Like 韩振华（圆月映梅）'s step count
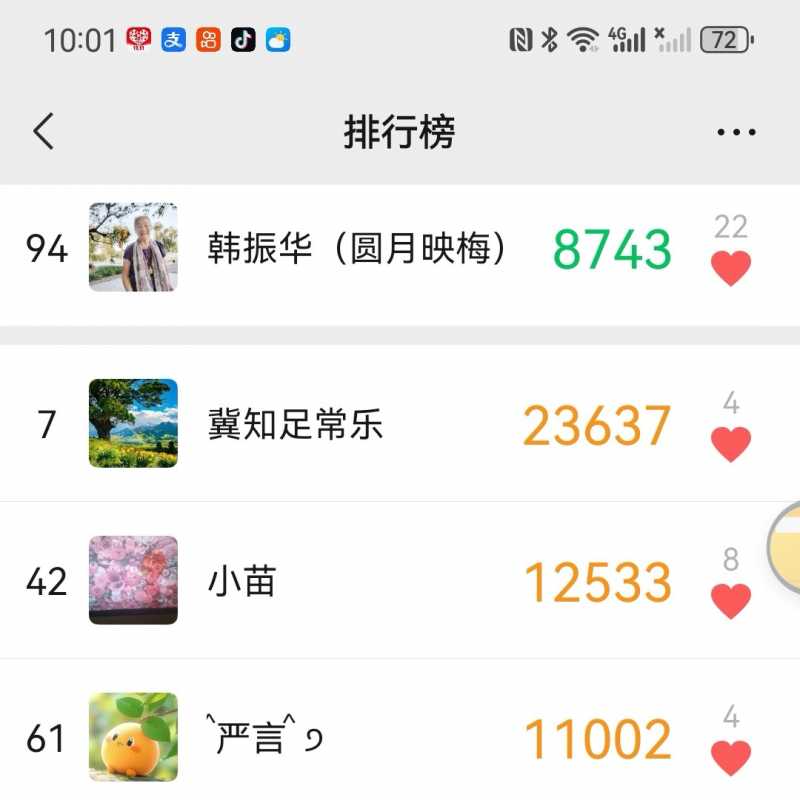 (x=730, y=268)
